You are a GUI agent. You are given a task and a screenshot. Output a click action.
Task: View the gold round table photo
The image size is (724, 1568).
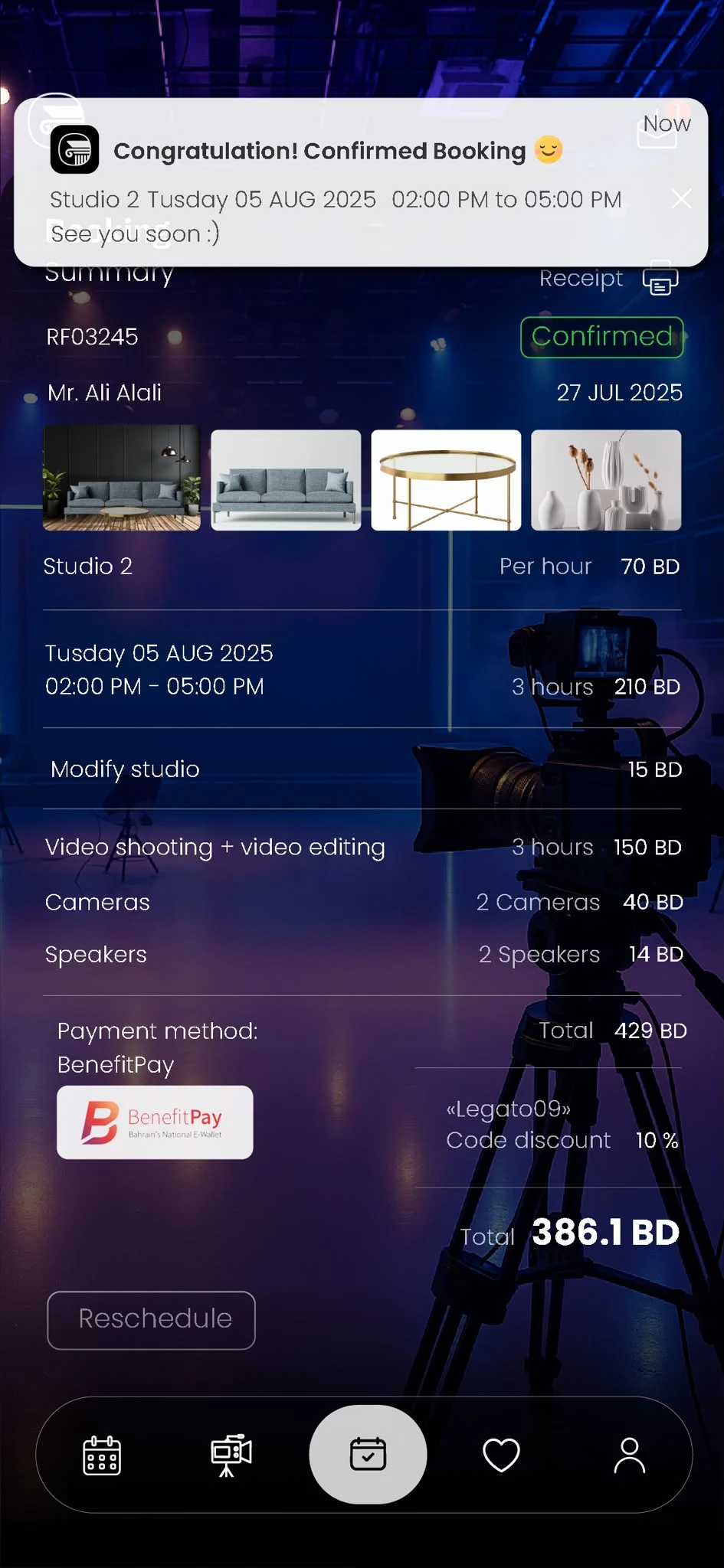[446, 480]
